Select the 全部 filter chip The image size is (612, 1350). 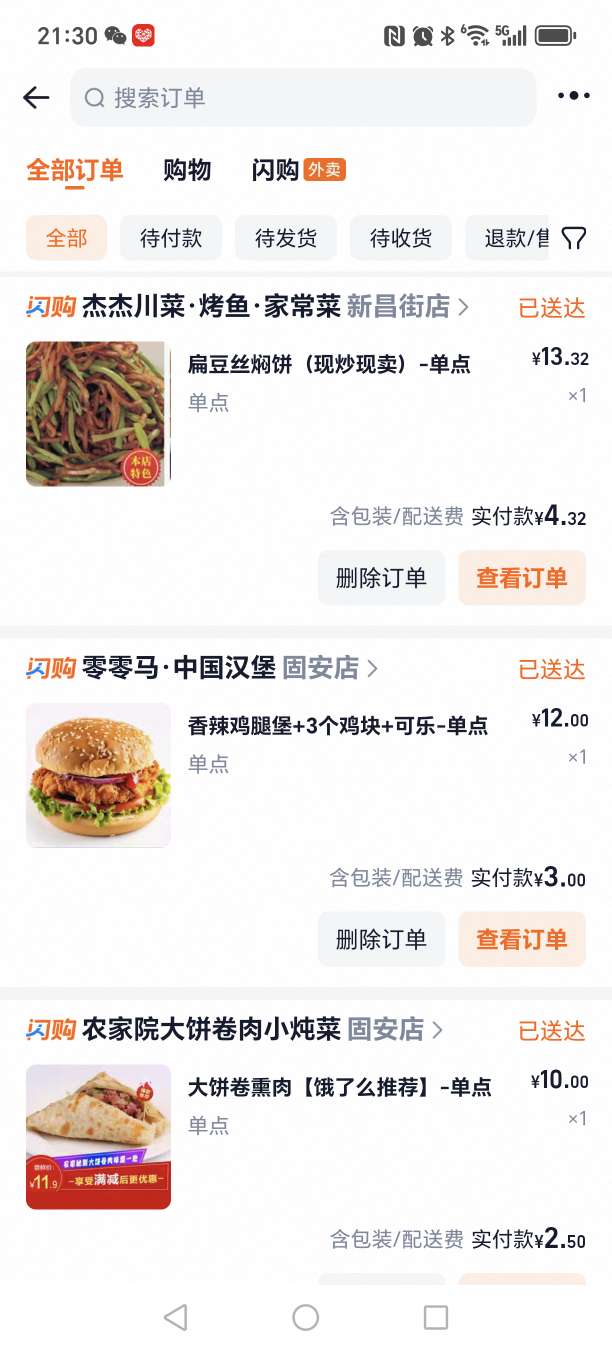pyautogui.click(x=67, y=238)
